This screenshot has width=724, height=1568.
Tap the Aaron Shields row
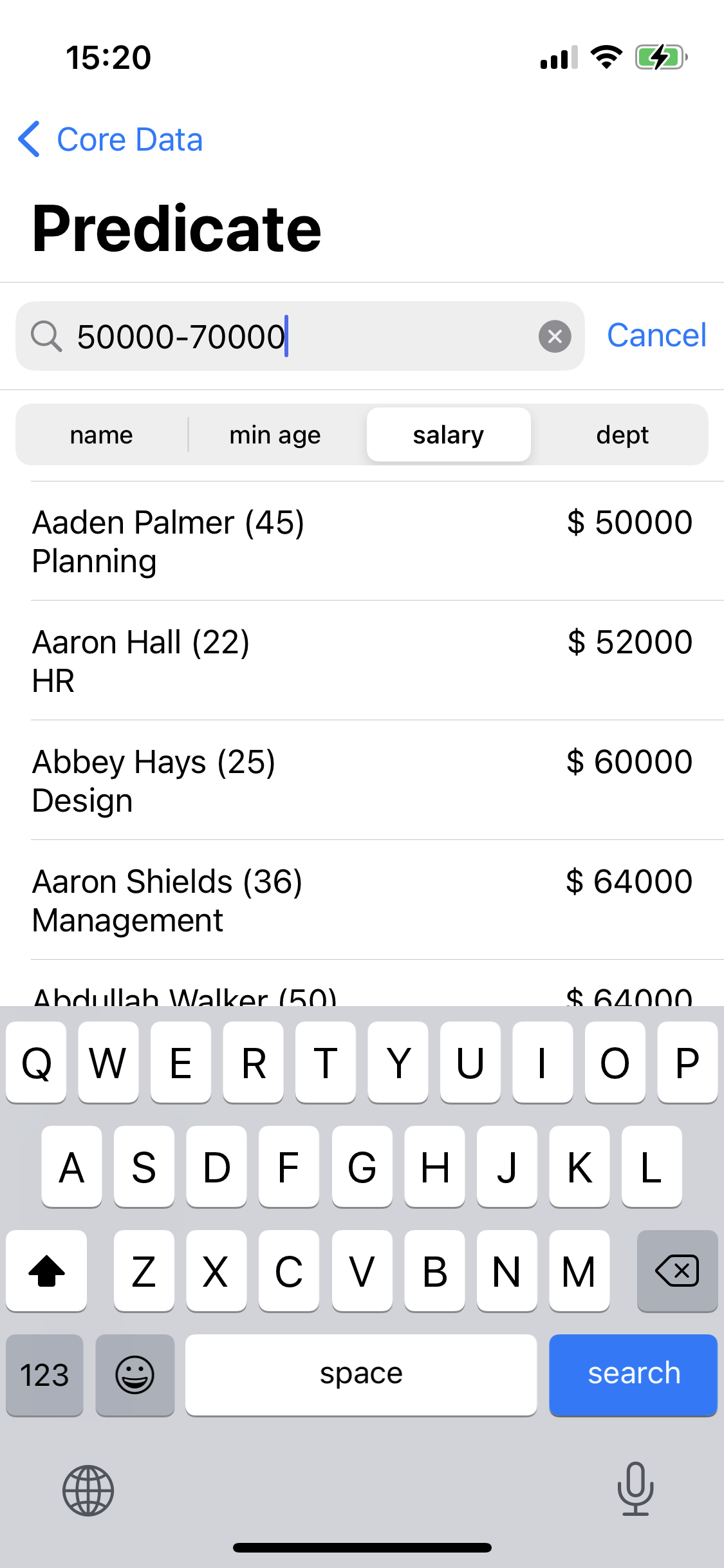click(x=362, y=901)
